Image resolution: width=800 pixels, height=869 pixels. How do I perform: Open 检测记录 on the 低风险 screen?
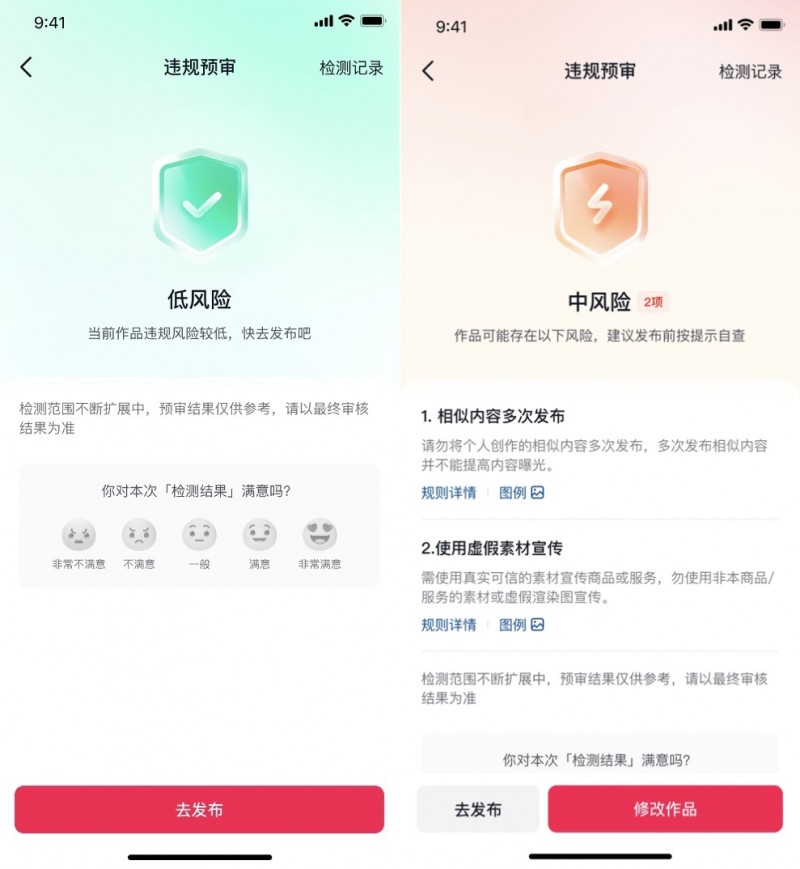click(x=351, y=68)
